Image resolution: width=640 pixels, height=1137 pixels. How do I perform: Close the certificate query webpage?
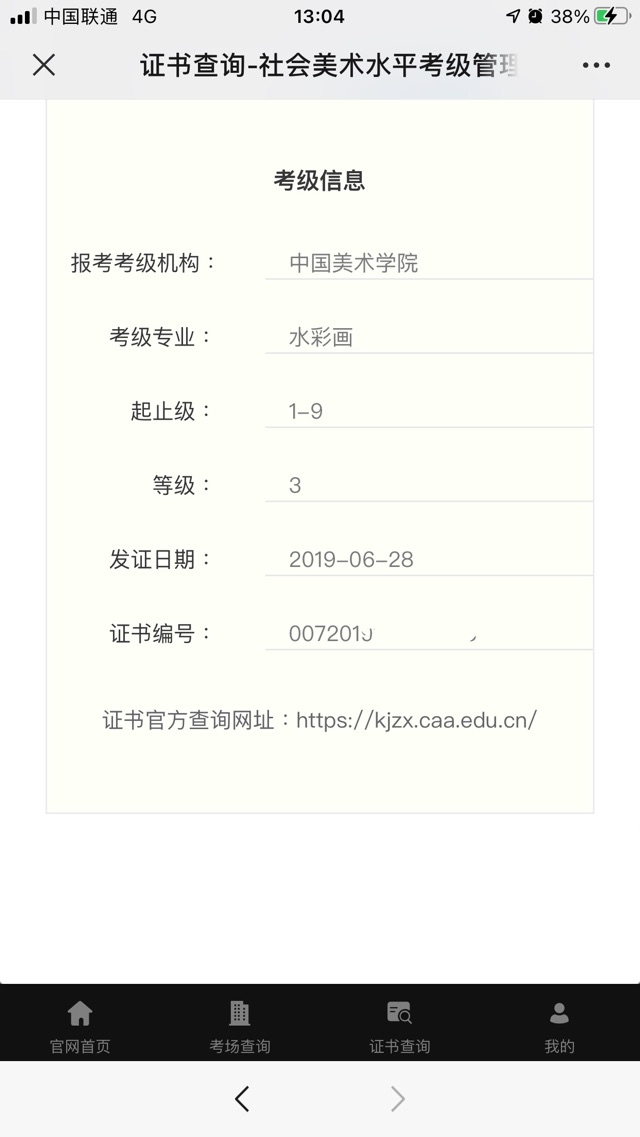point(44,65)
